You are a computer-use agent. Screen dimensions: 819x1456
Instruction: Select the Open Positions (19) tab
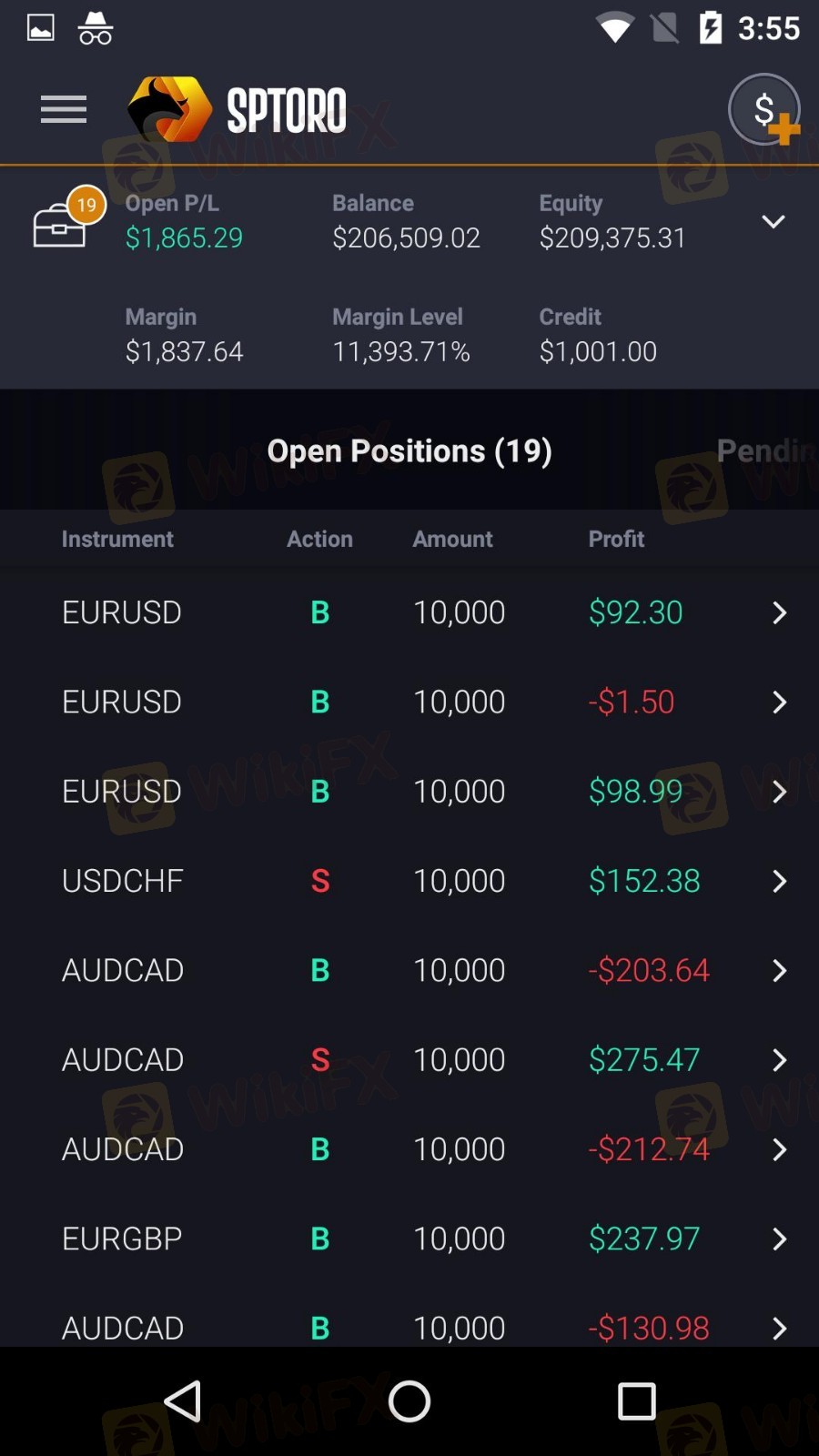tap(409, 450)
